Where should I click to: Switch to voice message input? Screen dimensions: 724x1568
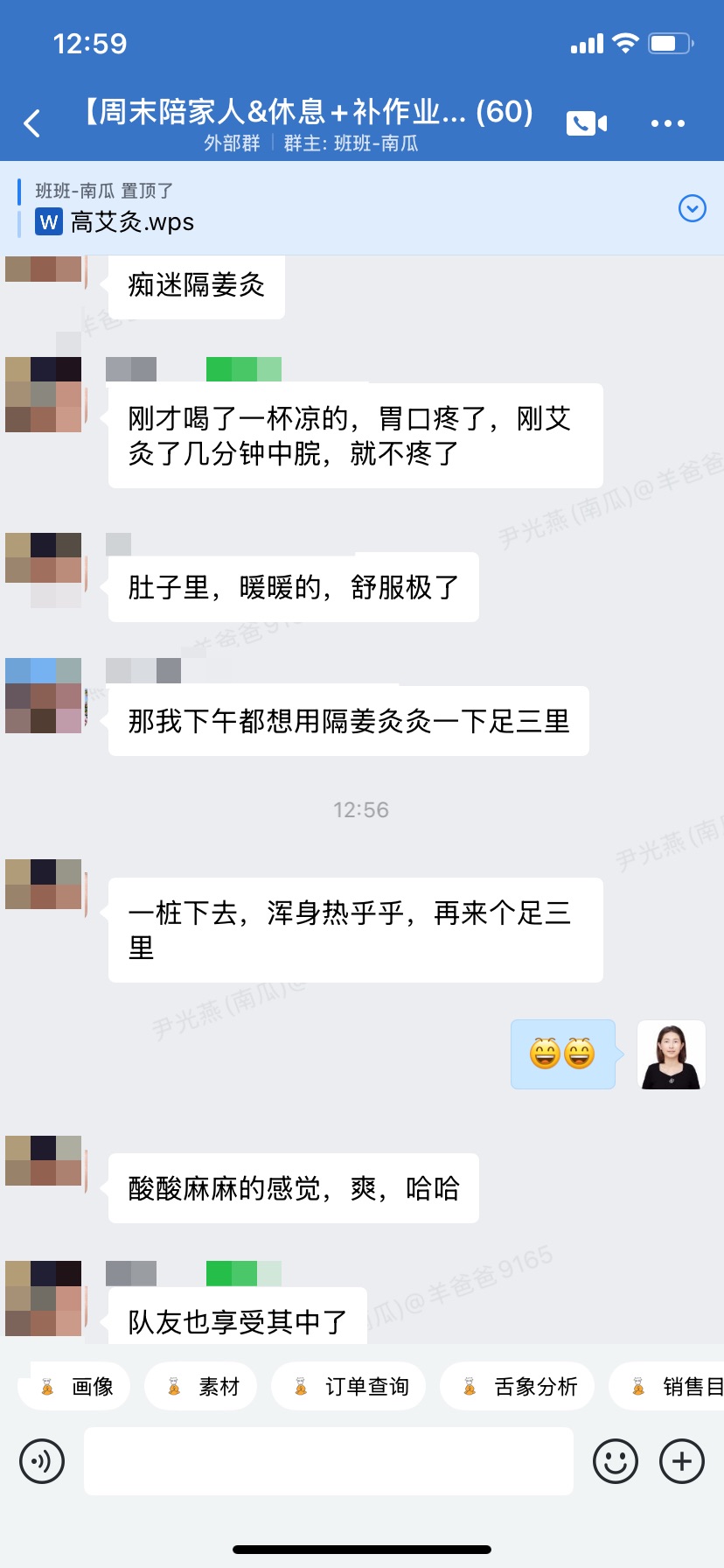point(42,1461)
